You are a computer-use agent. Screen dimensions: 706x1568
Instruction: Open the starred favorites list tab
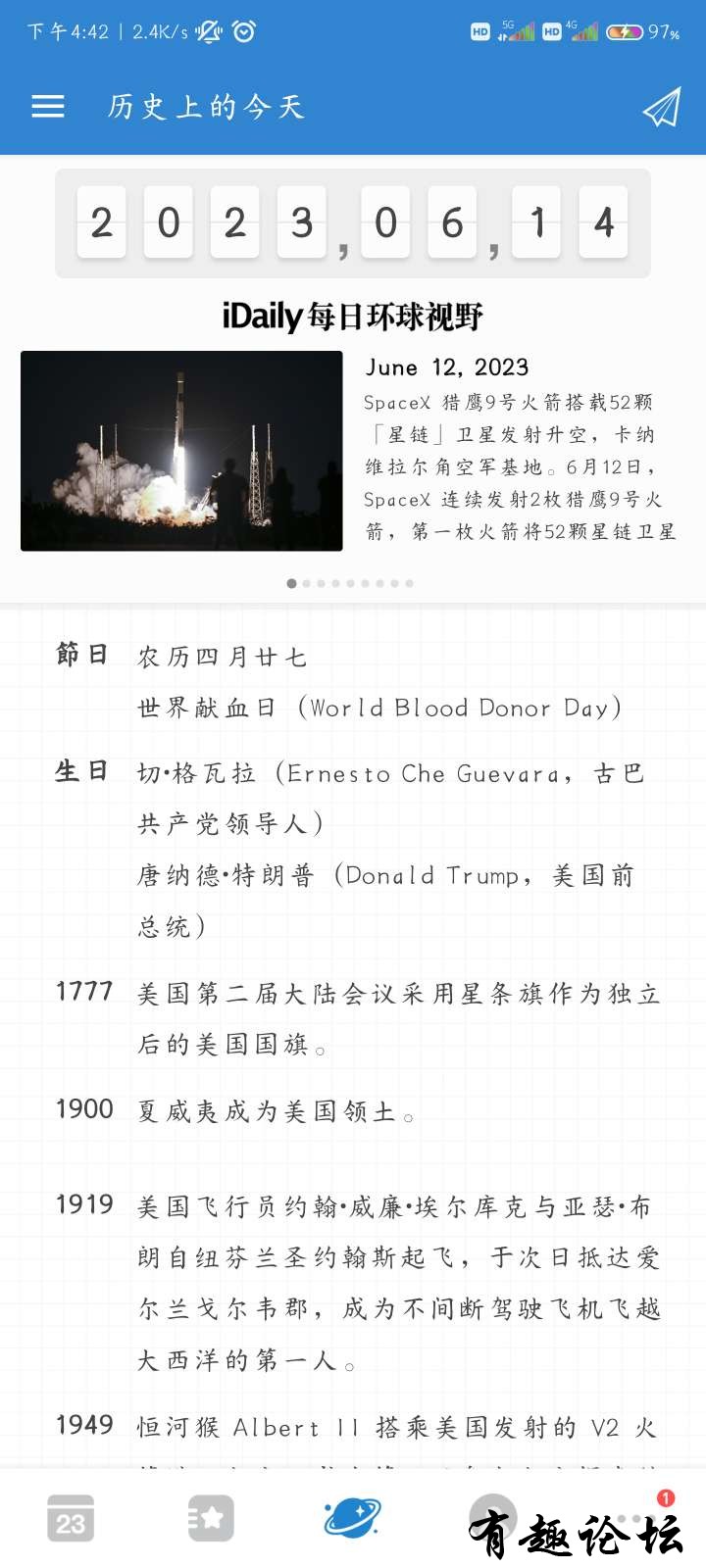211,1518
